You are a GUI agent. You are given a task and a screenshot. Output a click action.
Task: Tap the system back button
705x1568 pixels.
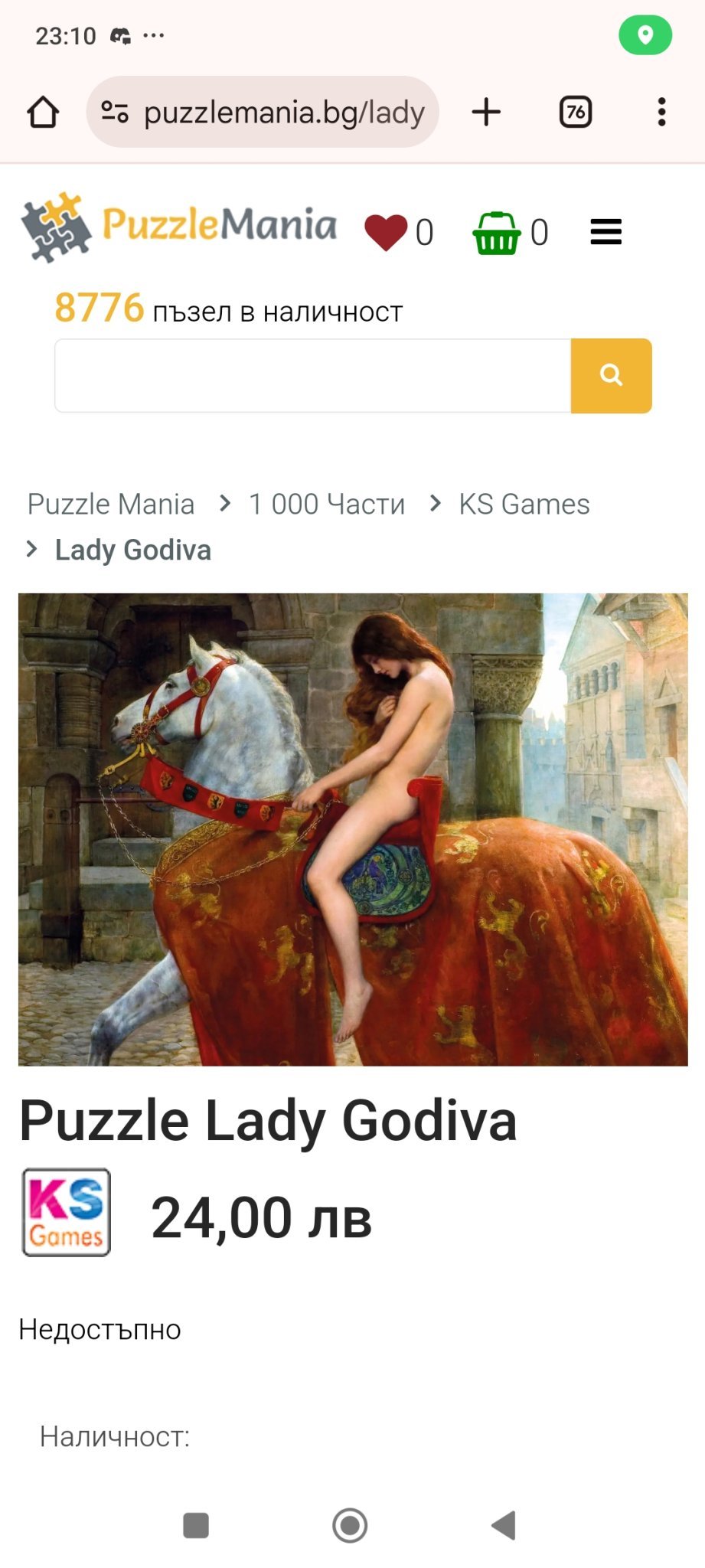pos(504,1525)
